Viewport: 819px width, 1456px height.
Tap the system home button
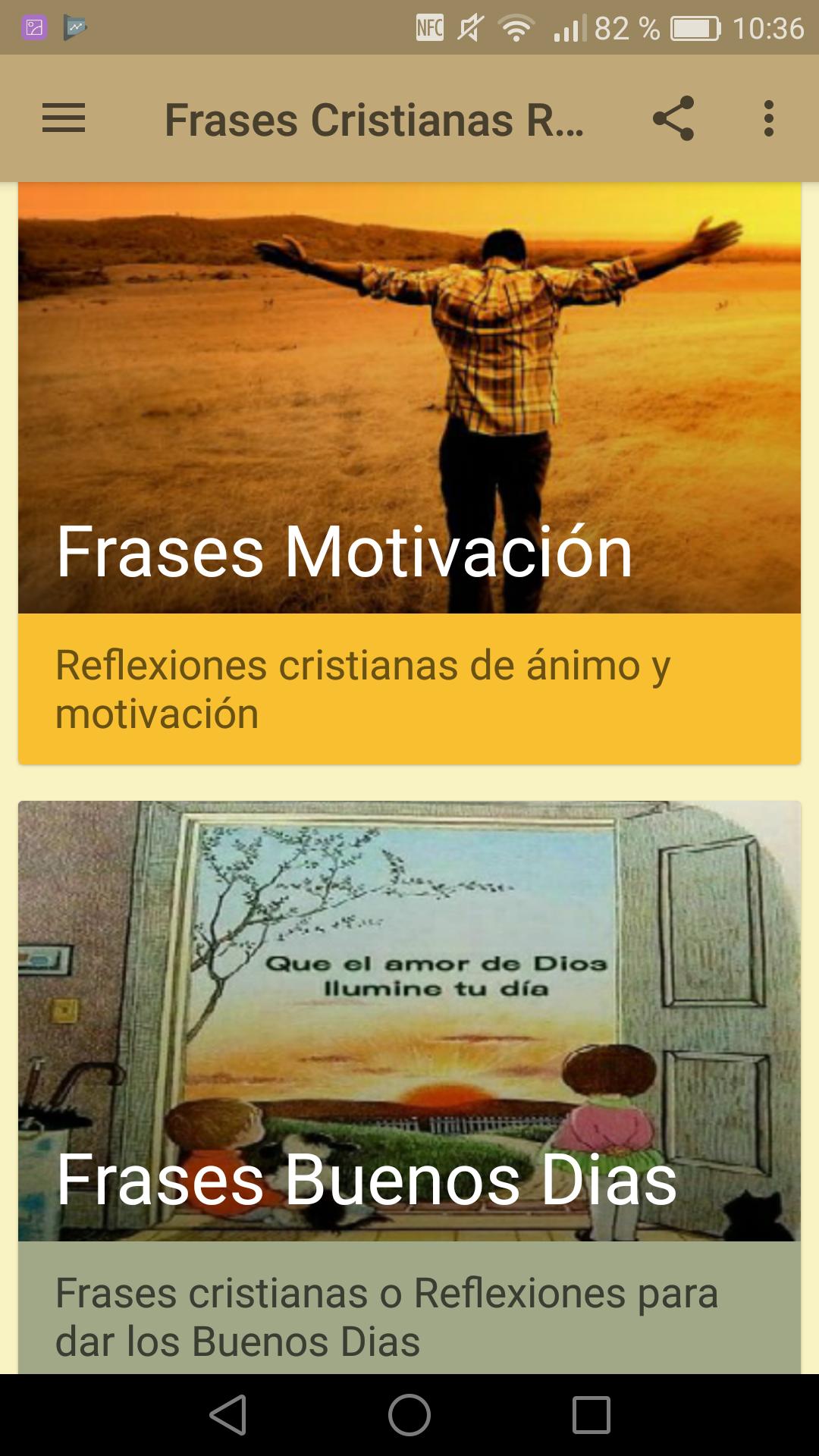[409, 1415]
